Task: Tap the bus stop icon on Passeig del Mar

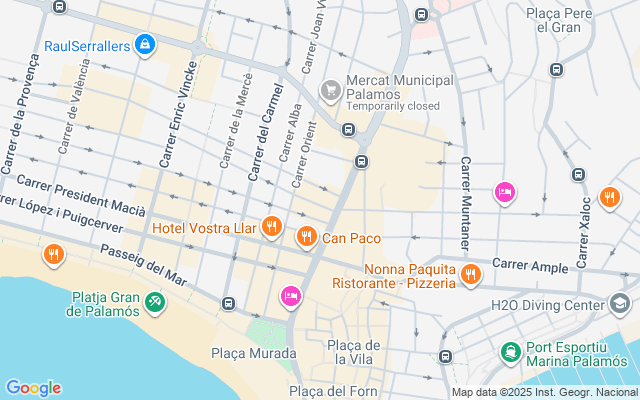Action: coord(229,303)
